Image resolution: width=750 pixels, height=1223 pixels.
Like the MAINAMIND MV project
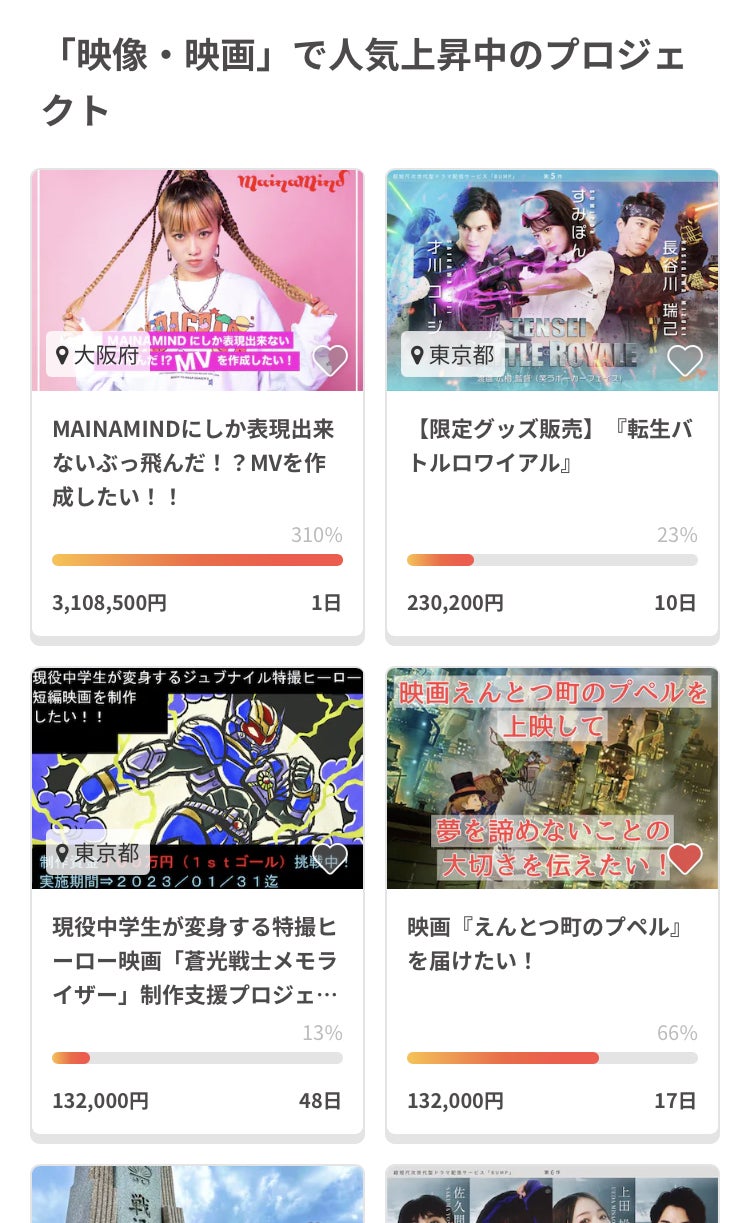[330, 359]
